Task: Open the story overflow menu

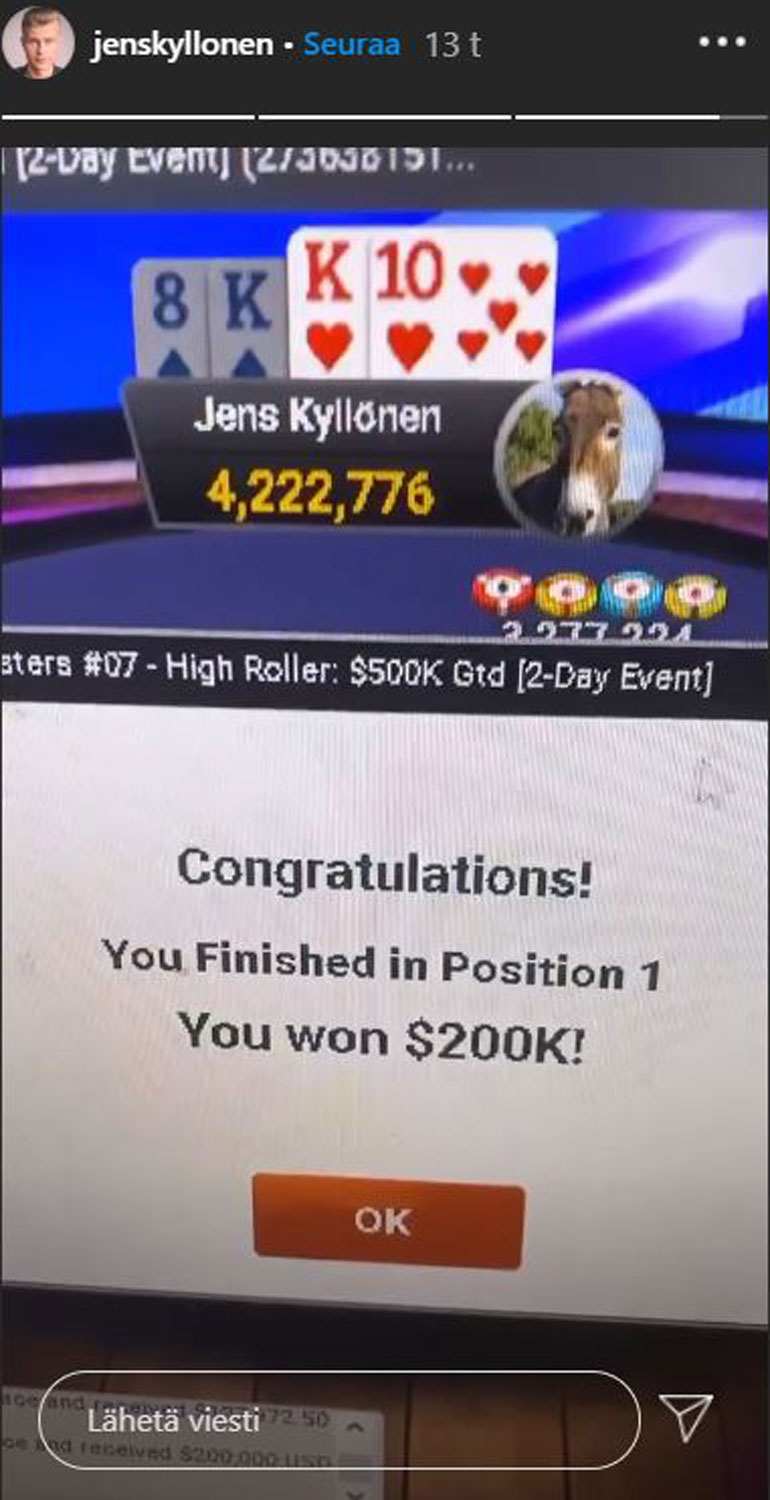Action: [722, 43]
